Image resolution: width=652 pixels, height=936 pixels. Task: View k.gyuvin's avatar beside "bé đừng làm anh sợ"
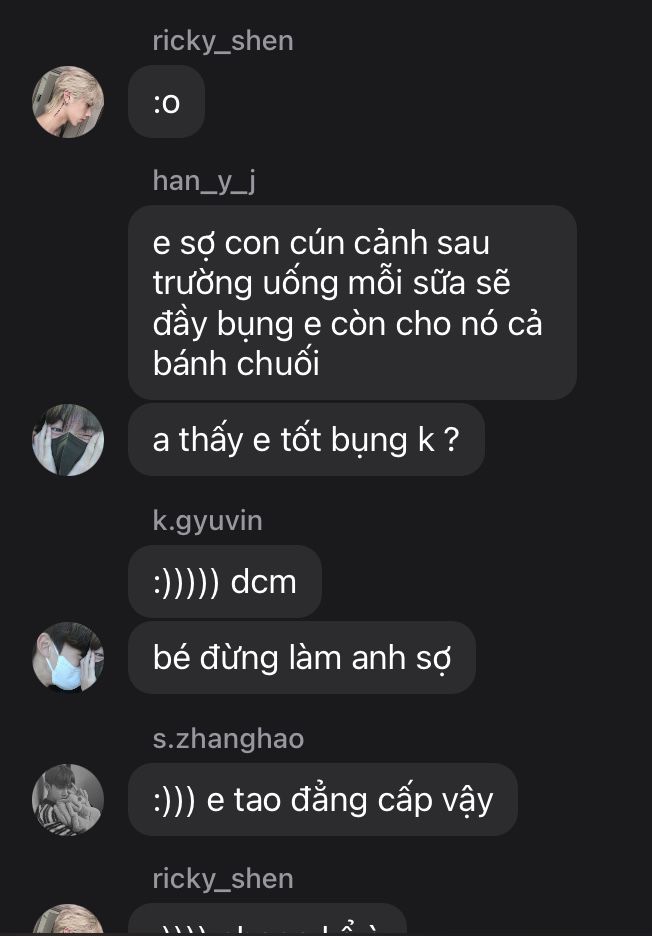68,657
